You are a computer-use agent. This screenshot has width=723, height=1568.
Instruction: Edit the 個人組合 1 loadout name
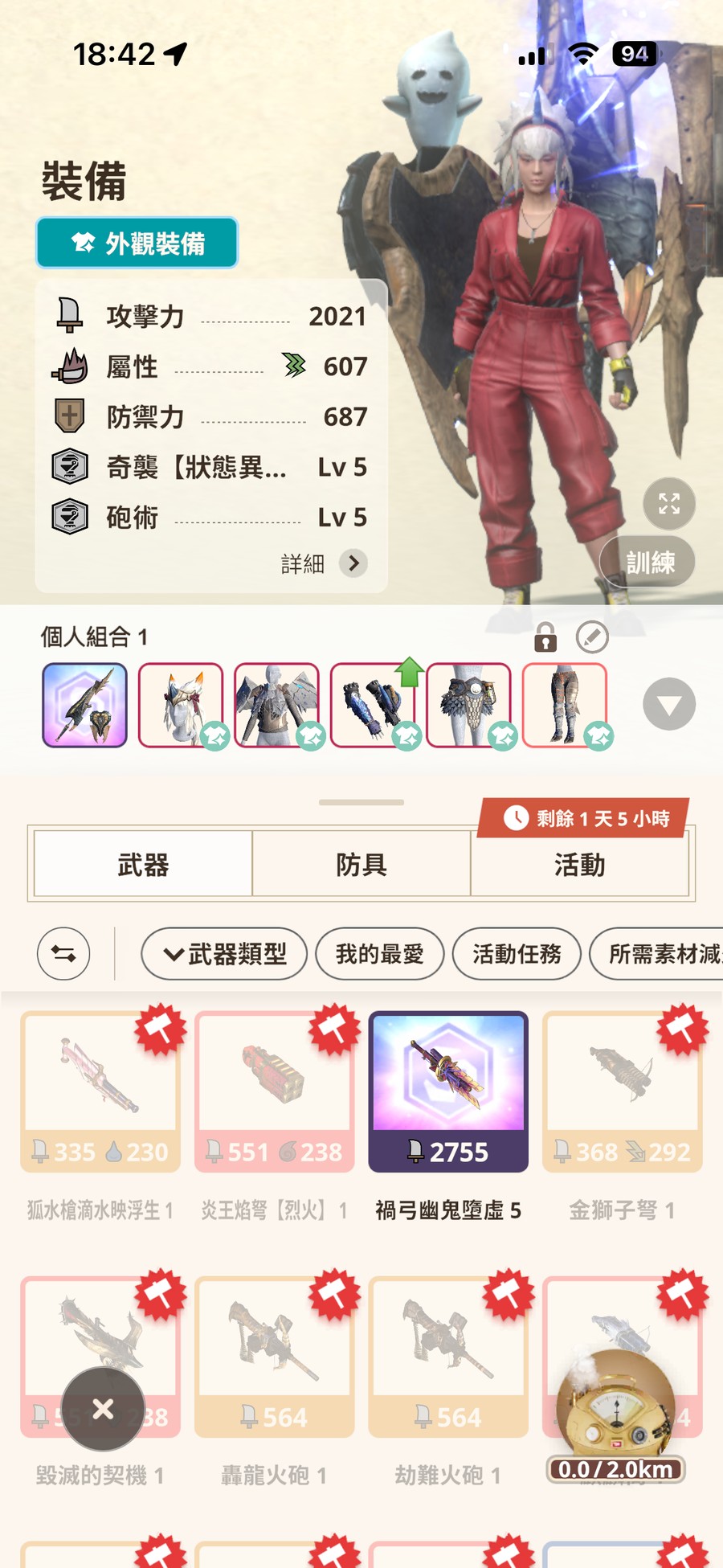click(592, 637)
